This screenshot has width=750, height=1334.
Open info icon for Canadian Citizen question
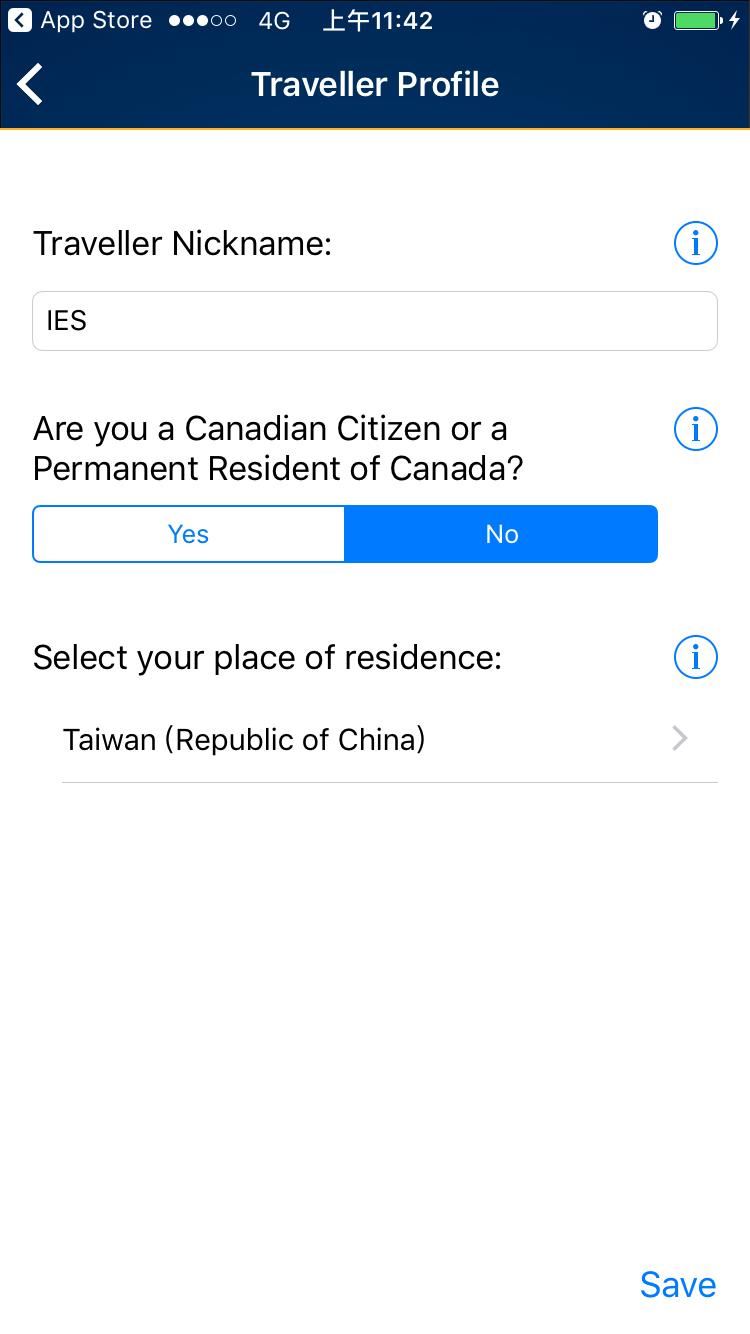[696, 429]
